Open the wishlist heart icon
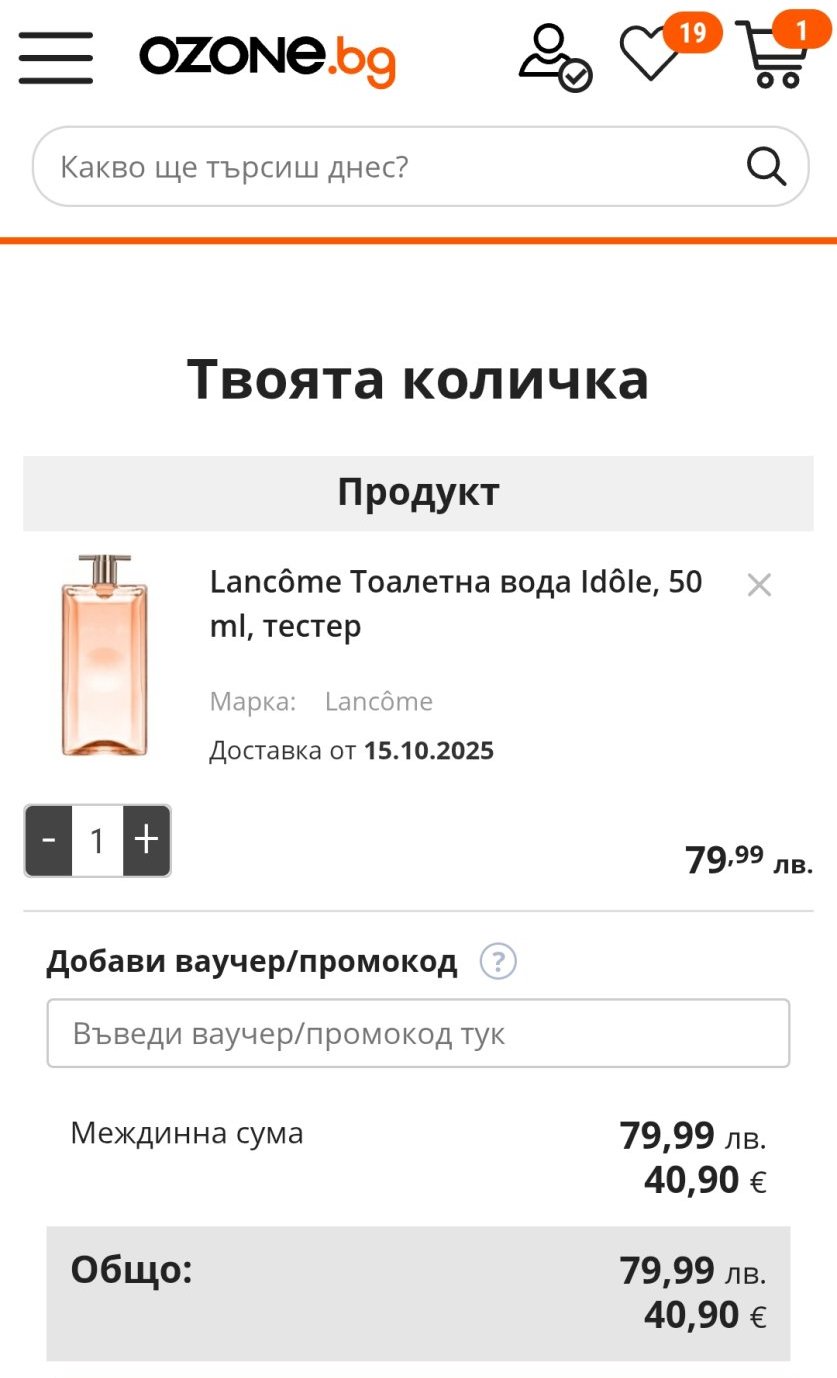 pos(651,54)
